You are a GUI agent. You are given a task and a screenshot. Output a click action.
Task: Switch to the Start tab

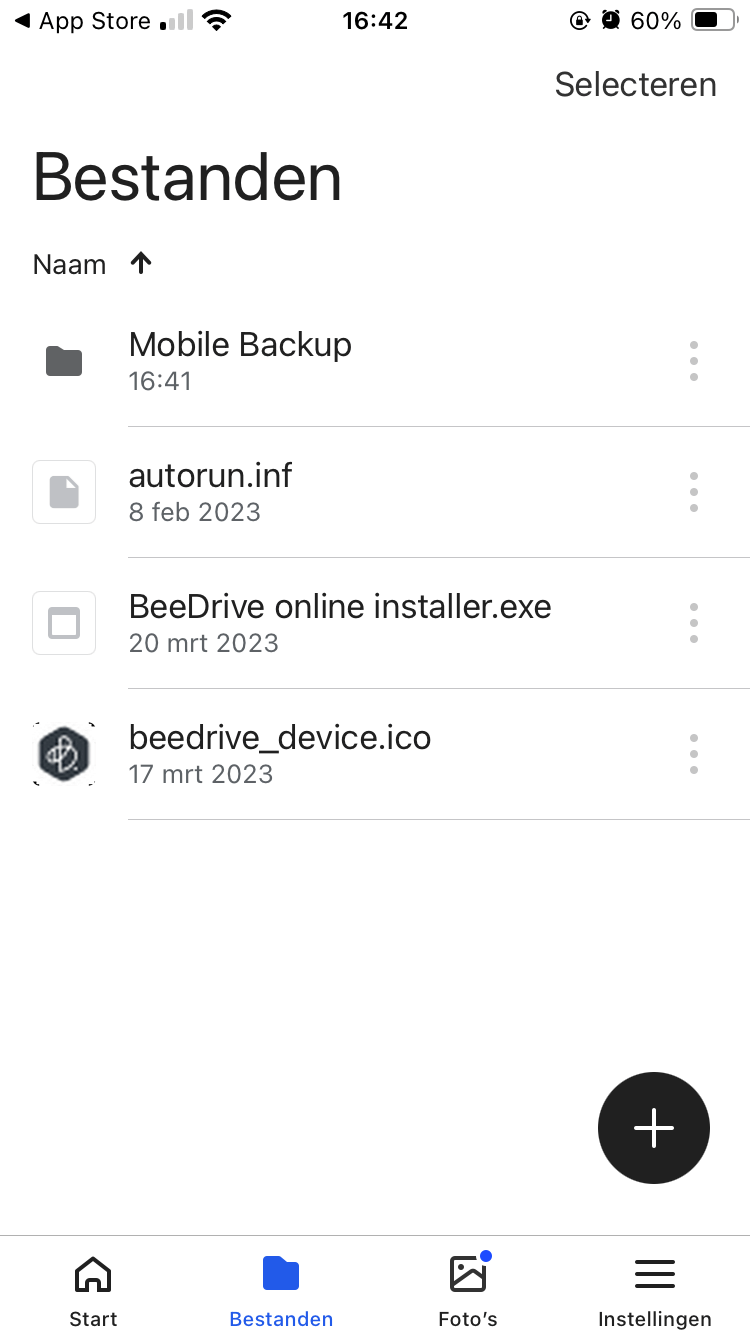click(x=93, y=1290)
